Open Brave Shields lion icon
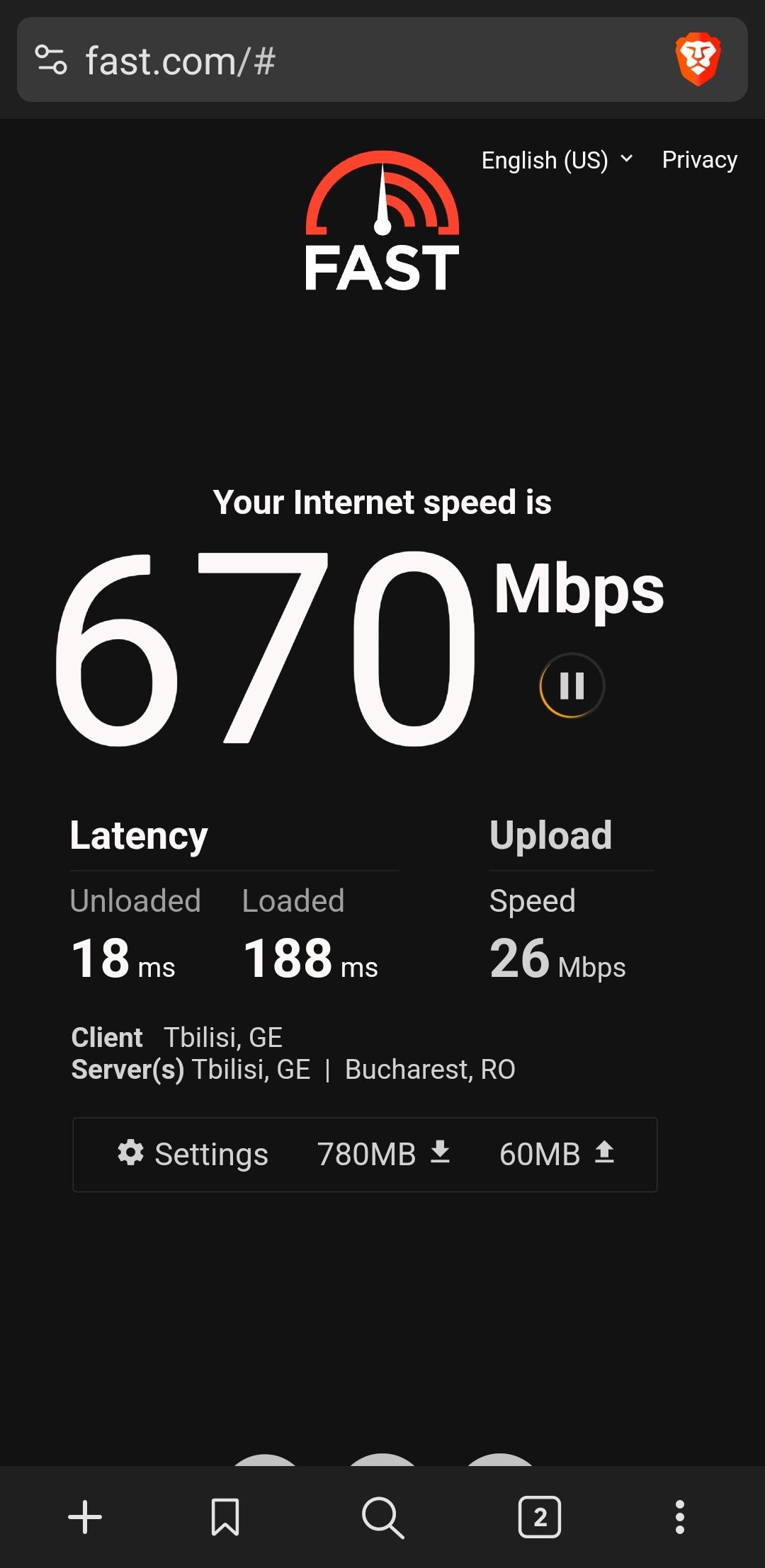Screen dimensions: 765x1568 [x=698, y=59]
